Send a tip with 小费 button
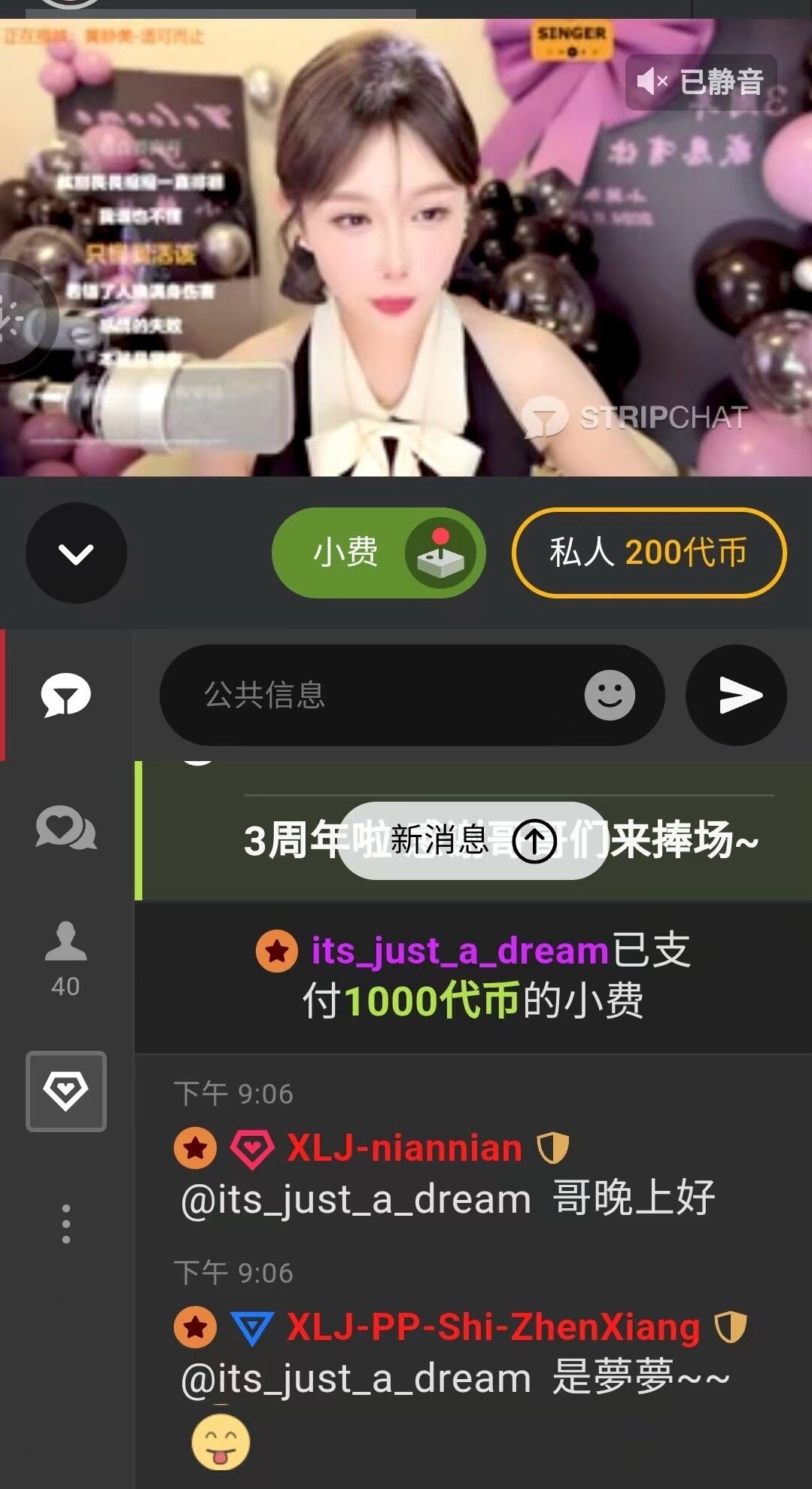This screenshot has height=1489, width=812. pos(378,553)
